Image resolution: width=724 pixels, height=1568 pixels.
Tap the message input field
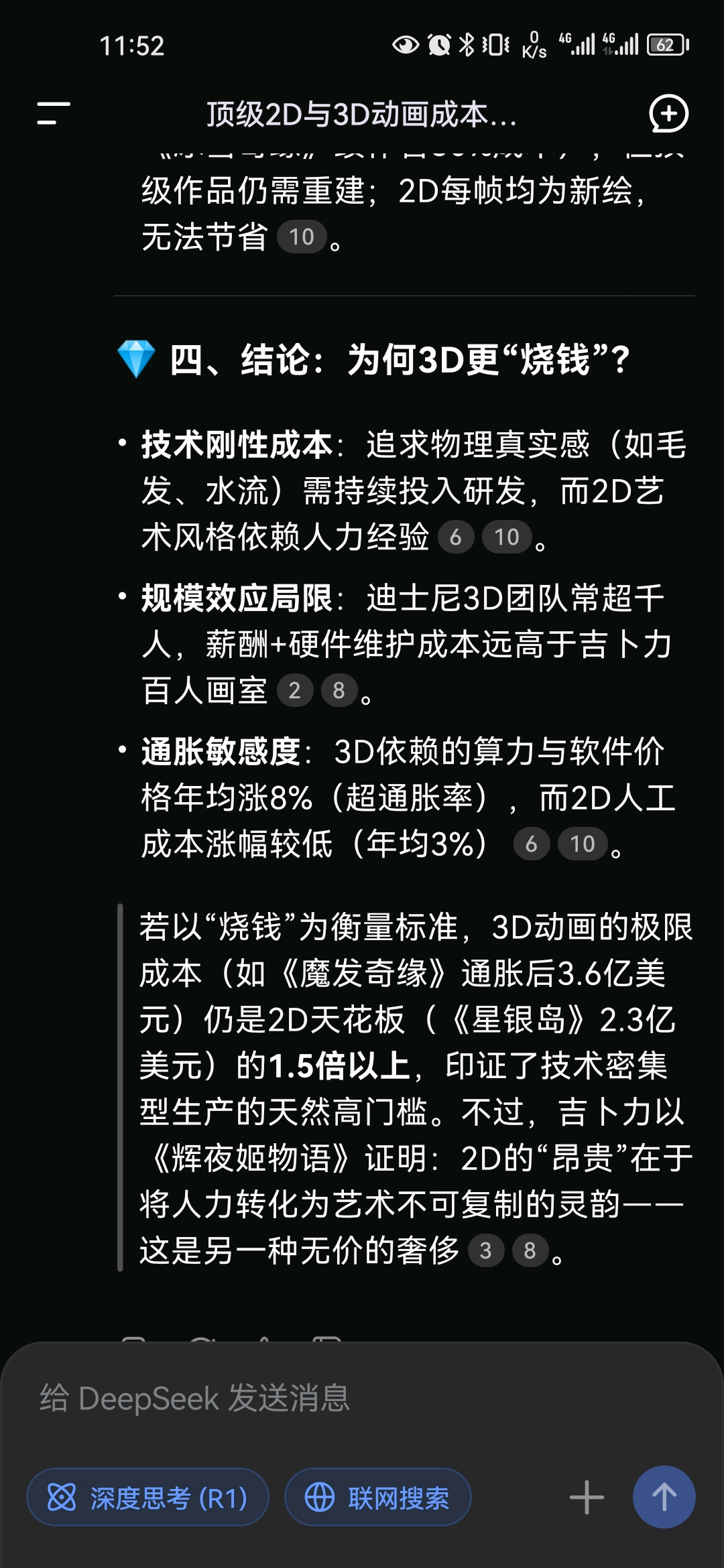(362, 1398)
